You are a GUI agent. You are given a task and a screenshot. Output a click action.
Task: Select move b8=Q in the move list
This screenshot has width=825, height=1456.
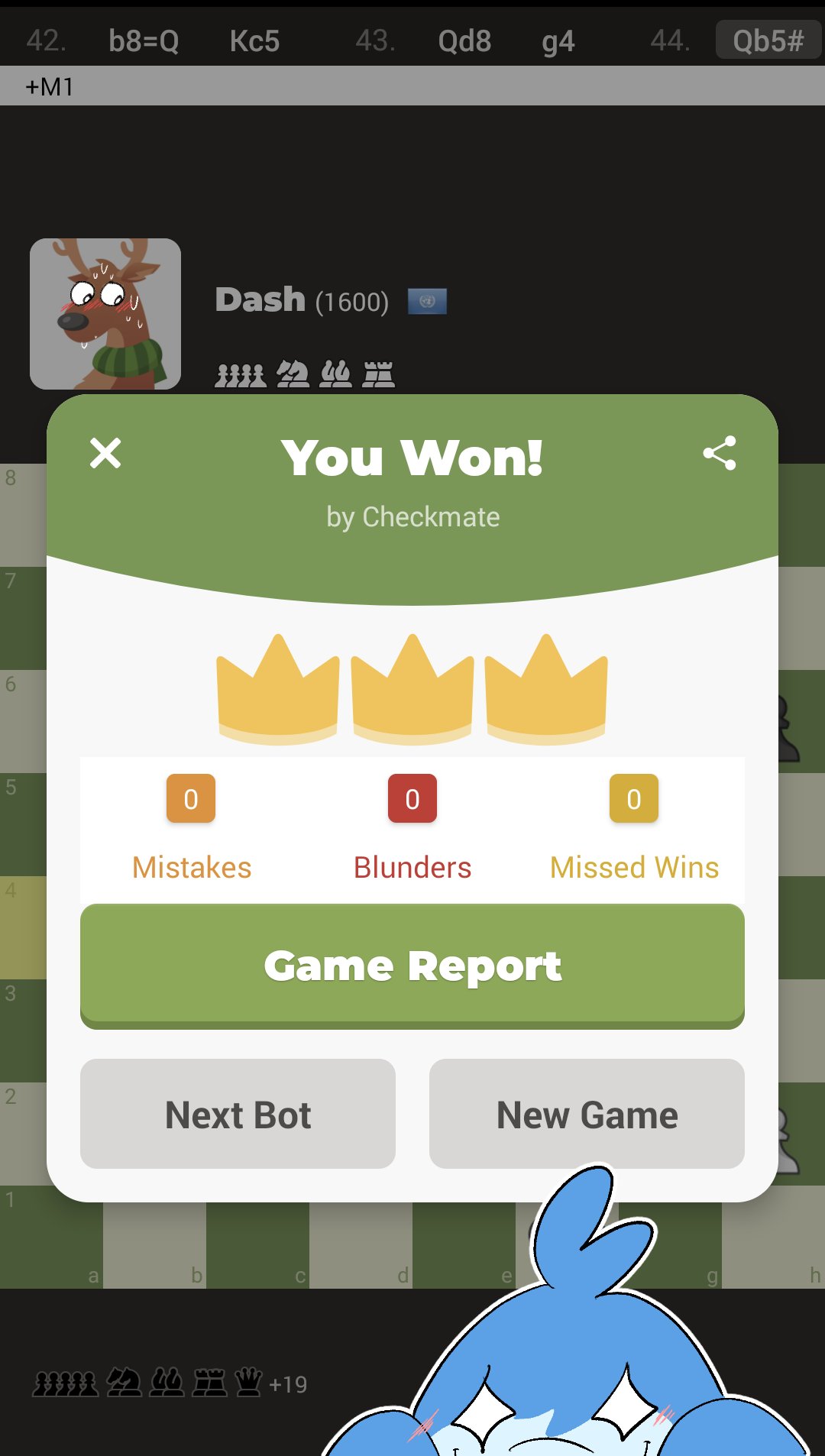[x=144, y=40]
